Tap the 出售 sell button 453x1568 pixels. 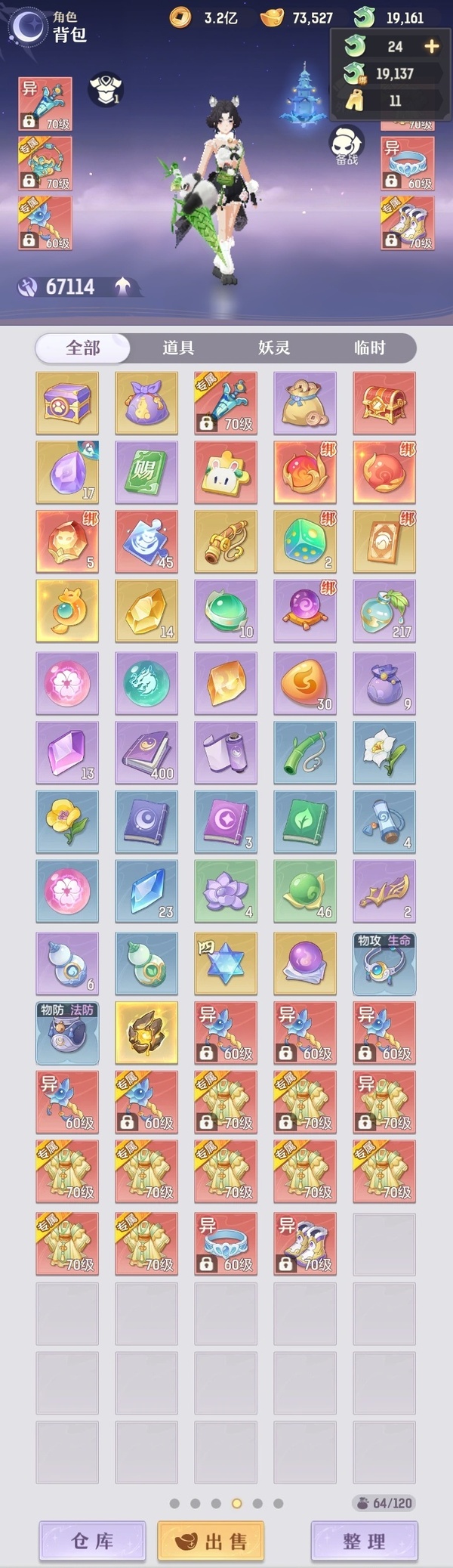coord(211,1541)
